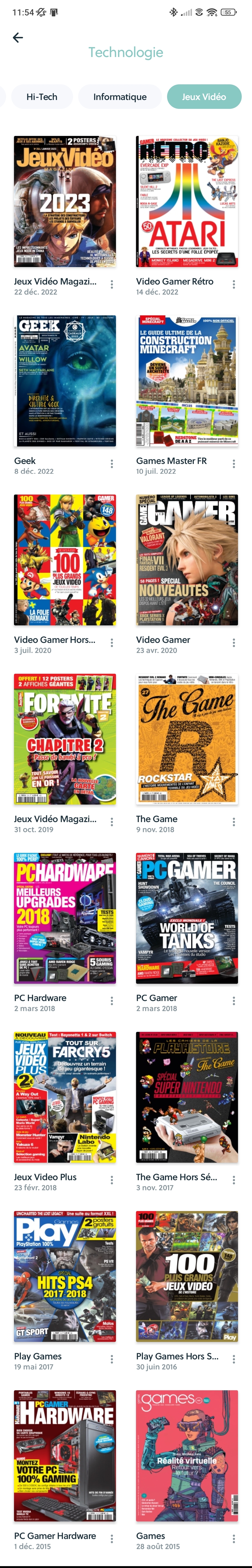Open the PC Hardware magazine
Viewport: 252px width, 1568px height.
65,918
